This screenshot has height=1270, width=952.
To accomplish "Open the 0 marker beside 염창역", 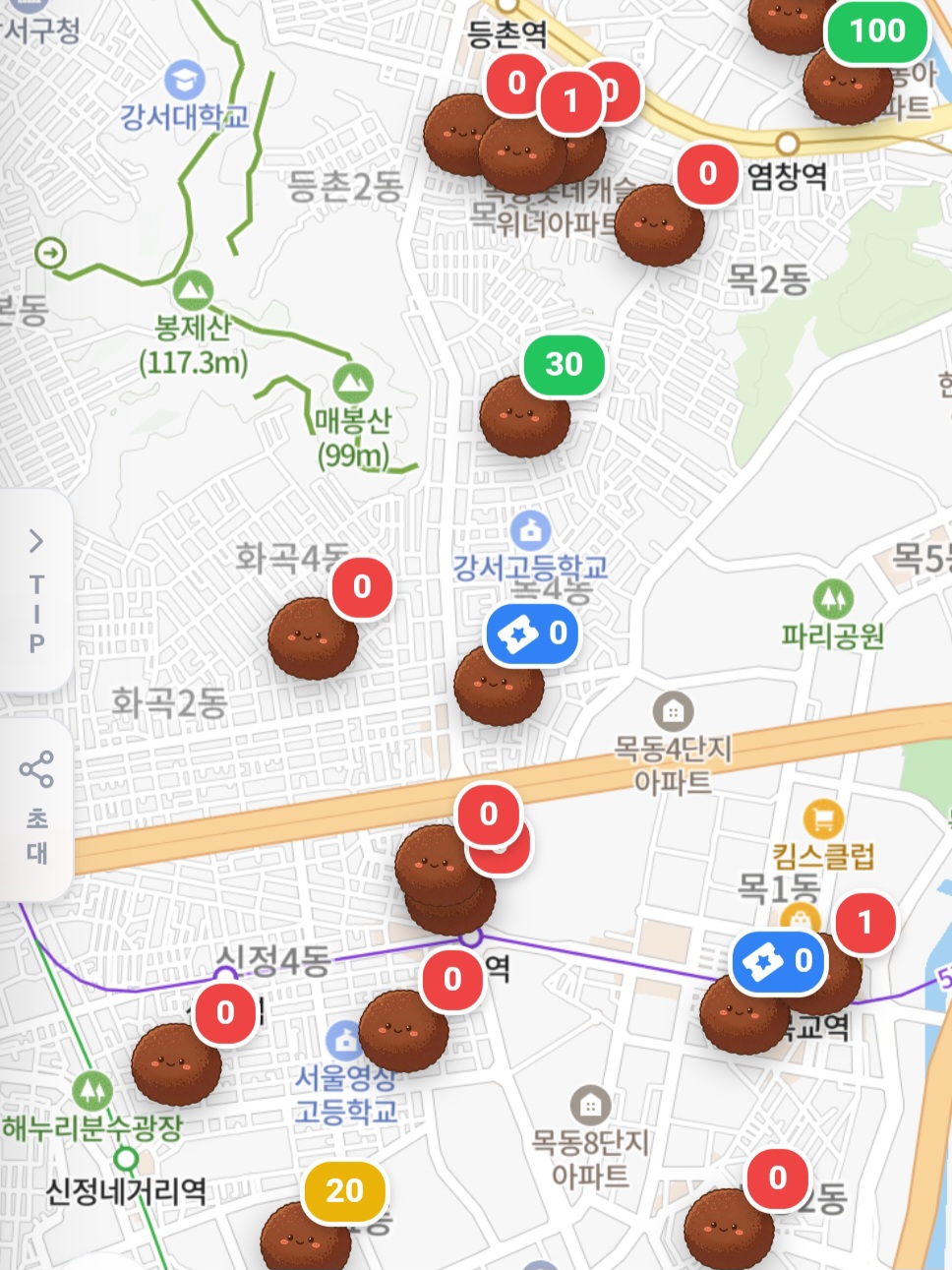I will tap(661, 224).
